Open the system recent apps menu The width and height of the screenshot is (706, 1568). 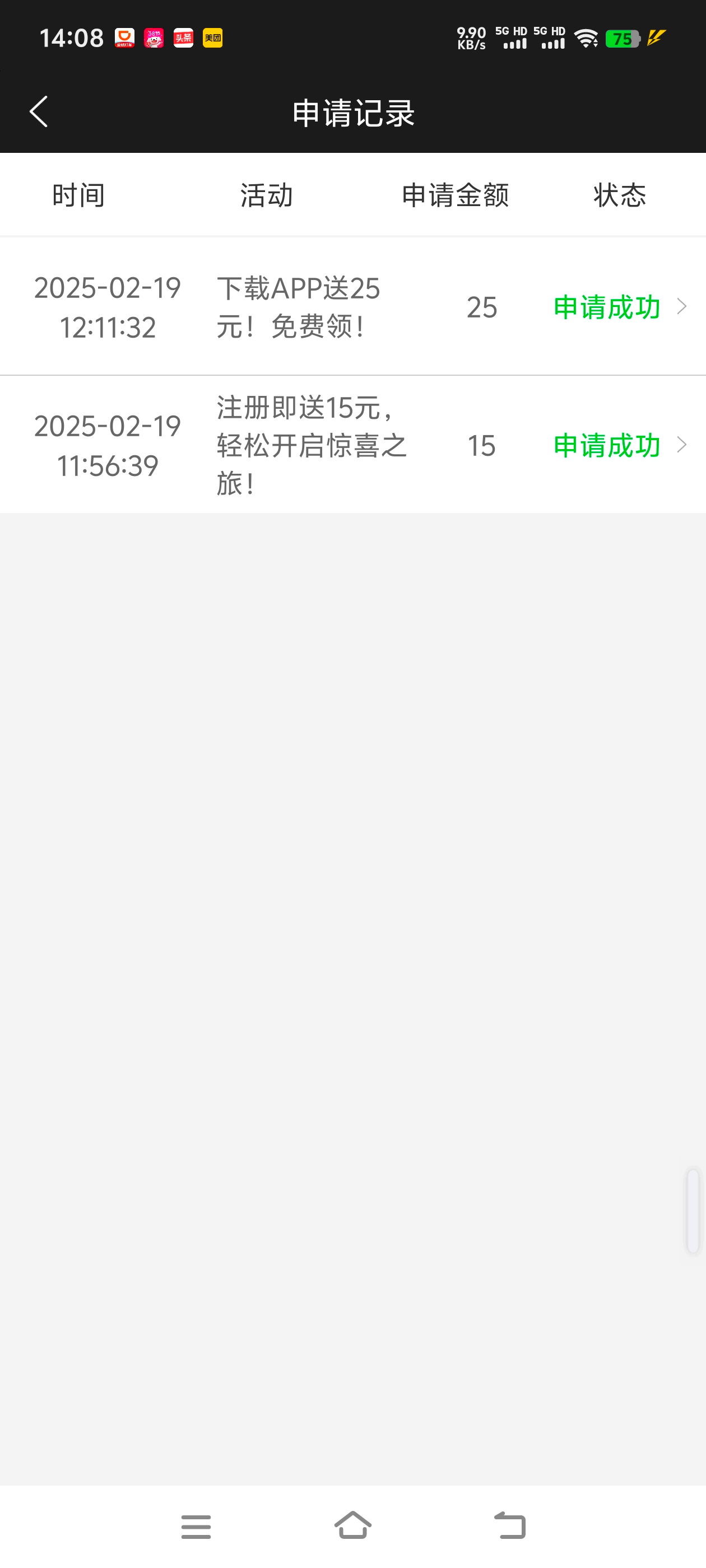[196, 1526]
